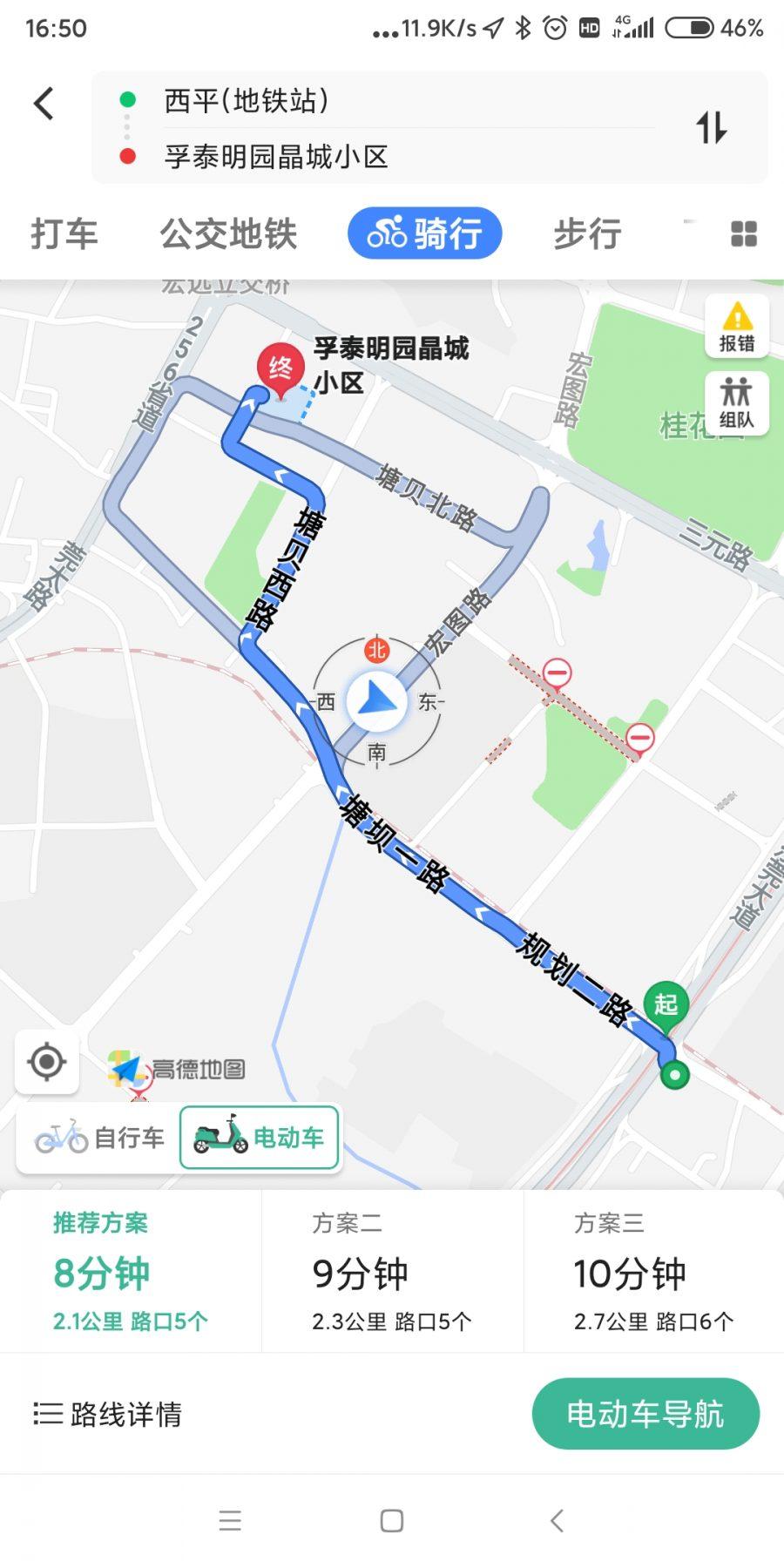Choose the 电动车 e-bike mode
The height and width of the screenshot is (1568, 784).
(259, 1138)
